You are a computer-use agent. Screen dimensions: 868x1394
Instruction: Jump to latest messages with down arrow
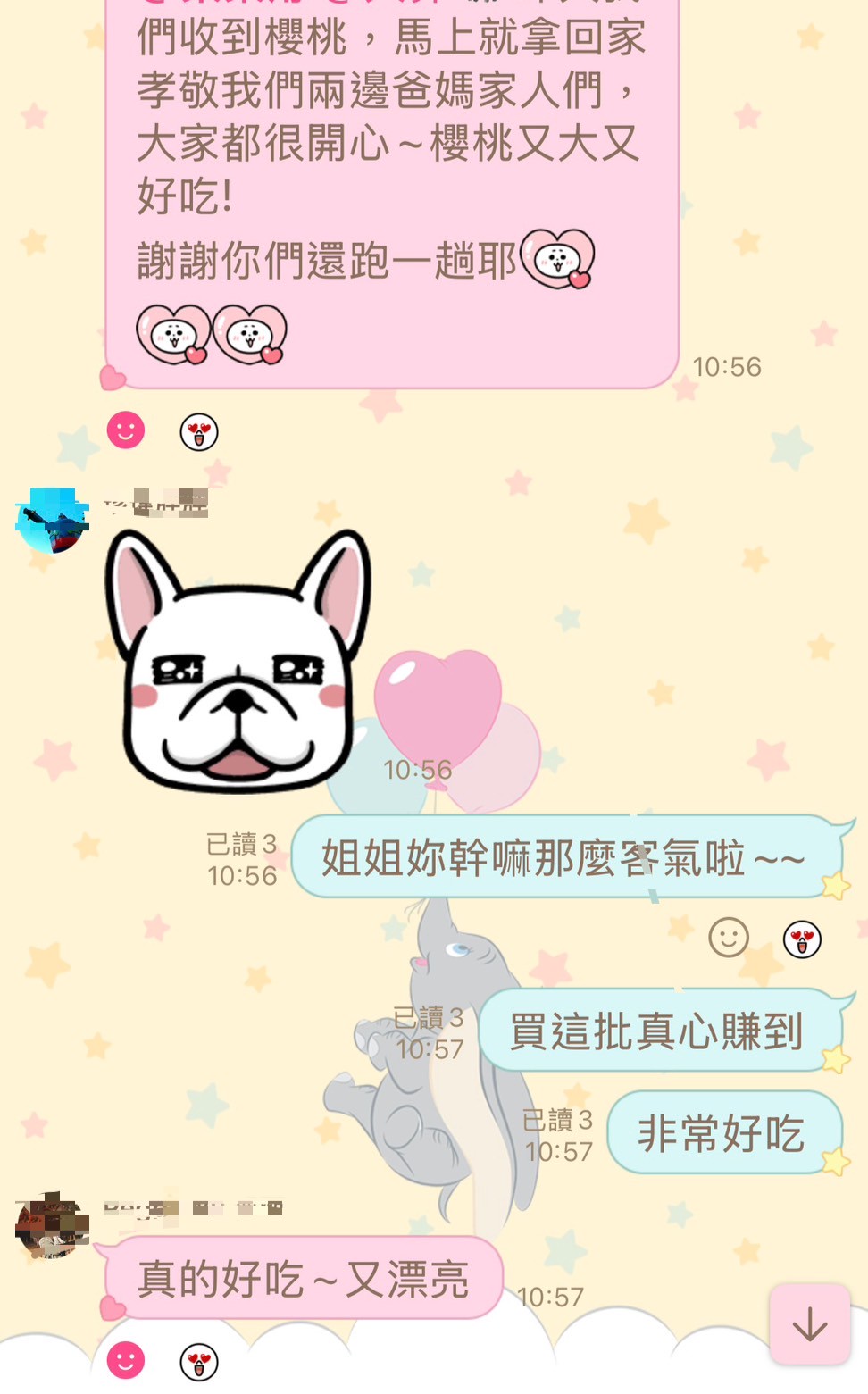click(810, 1324)
